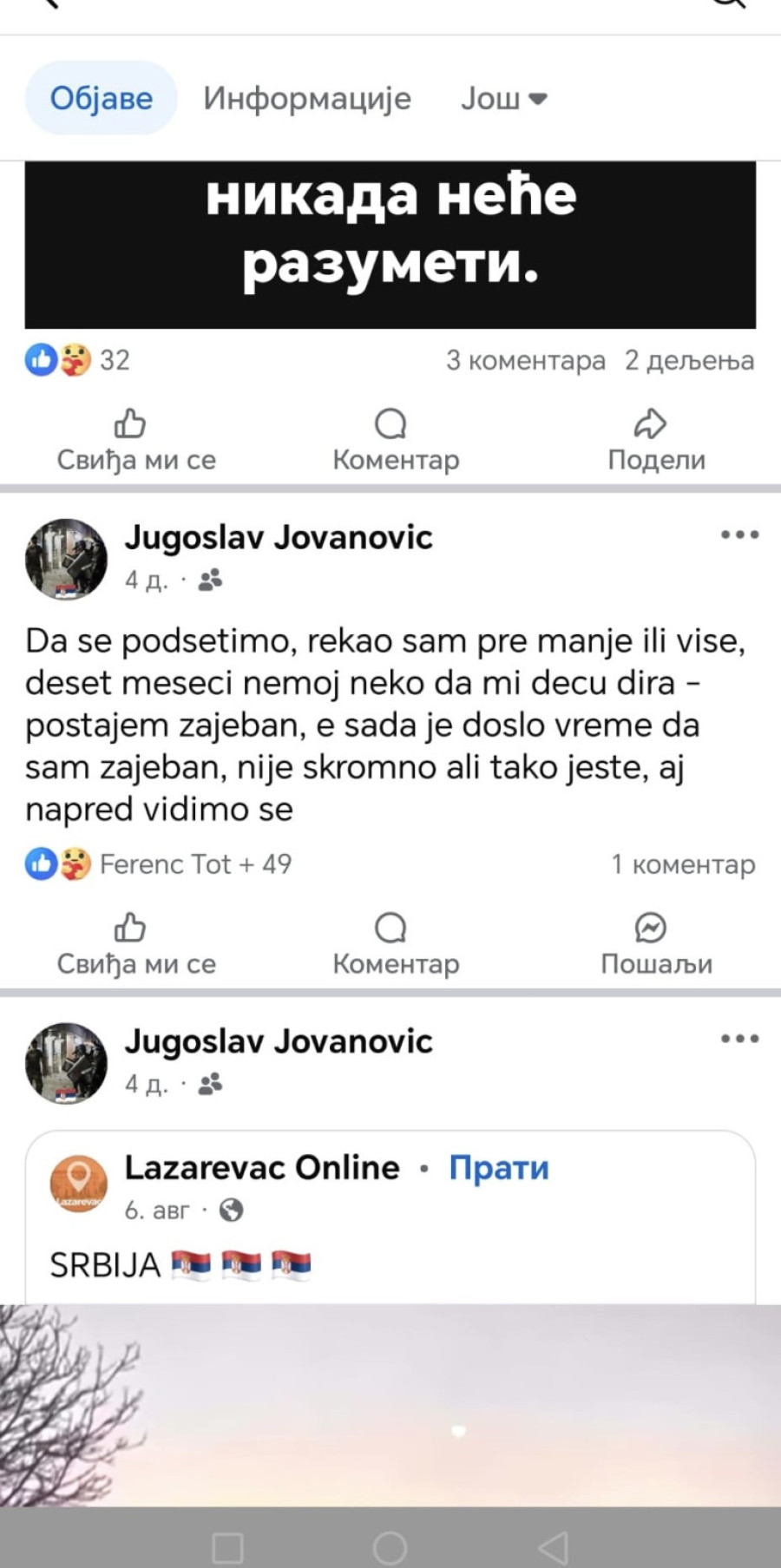Open the 3 коментара link
Viewport: 781px width, 1568px height.
[525, 359]
